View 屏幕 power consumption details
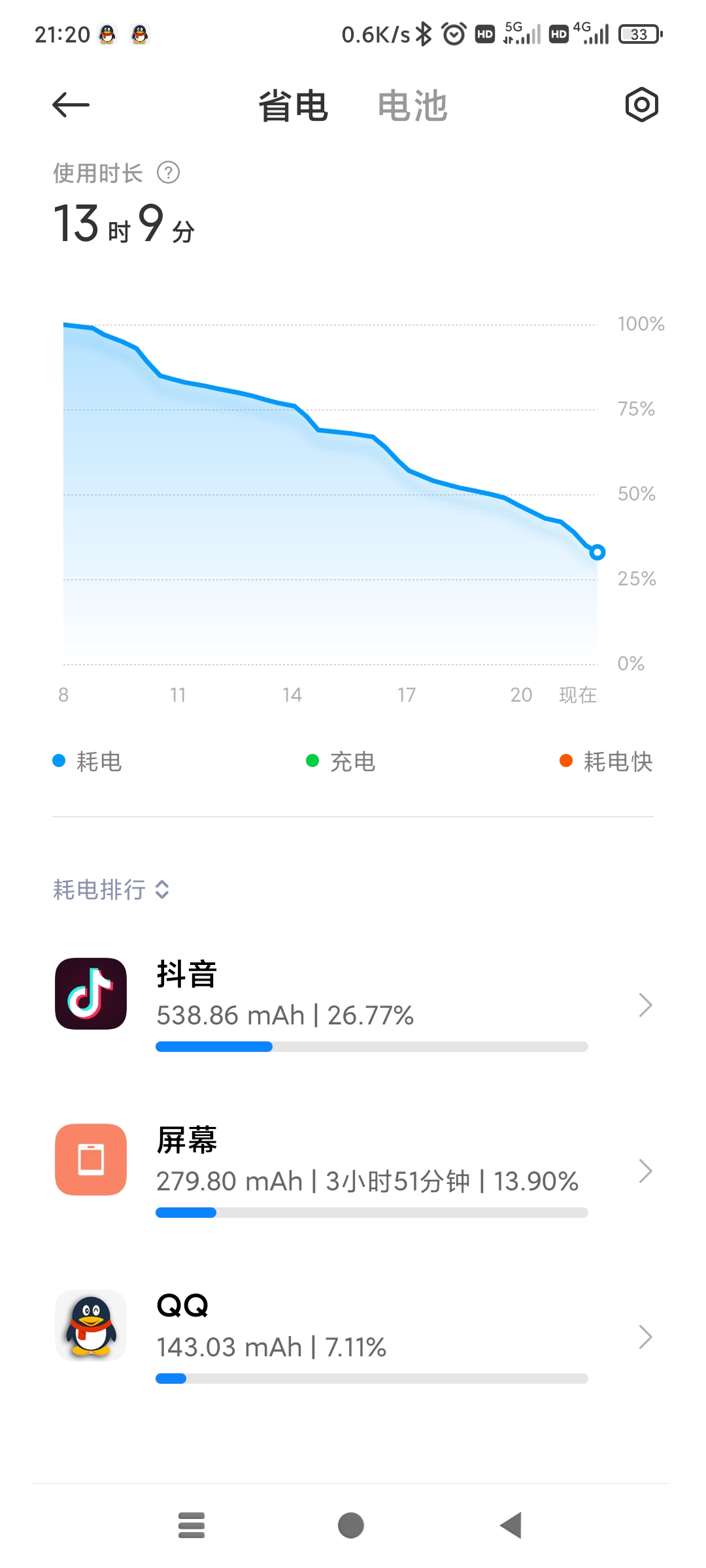Screen dimensions: 706x1568 [353, 1170]
